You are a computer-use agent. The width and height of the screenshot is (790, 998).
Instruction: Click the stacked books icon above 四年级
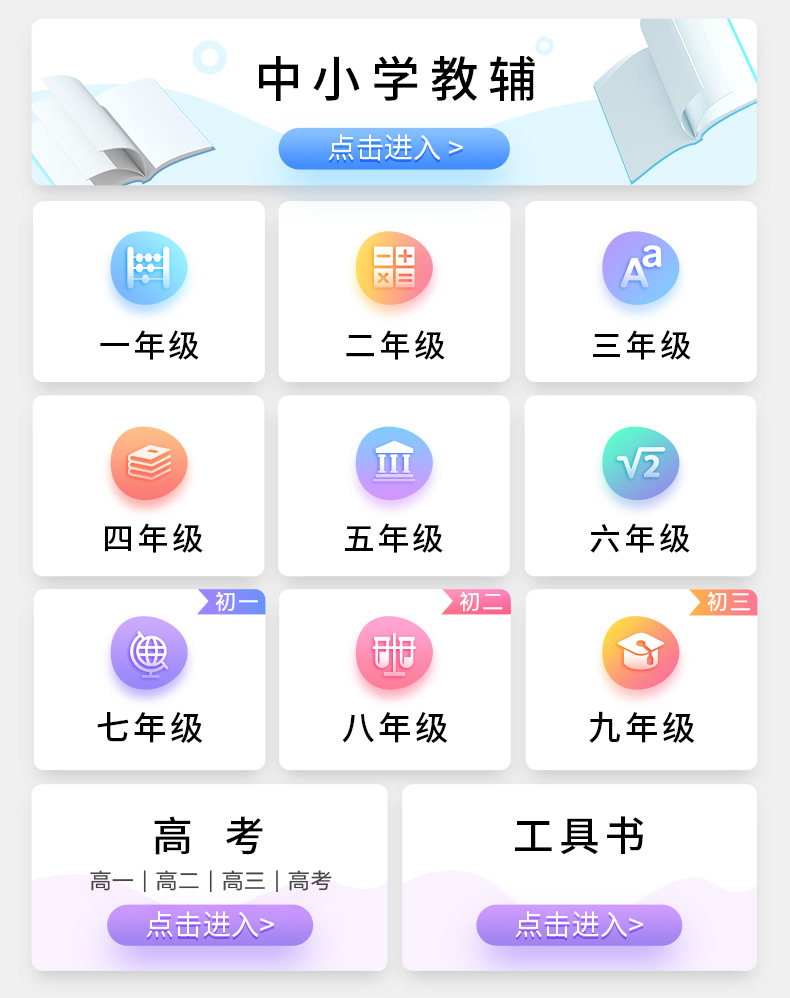(x=148, y=462)
